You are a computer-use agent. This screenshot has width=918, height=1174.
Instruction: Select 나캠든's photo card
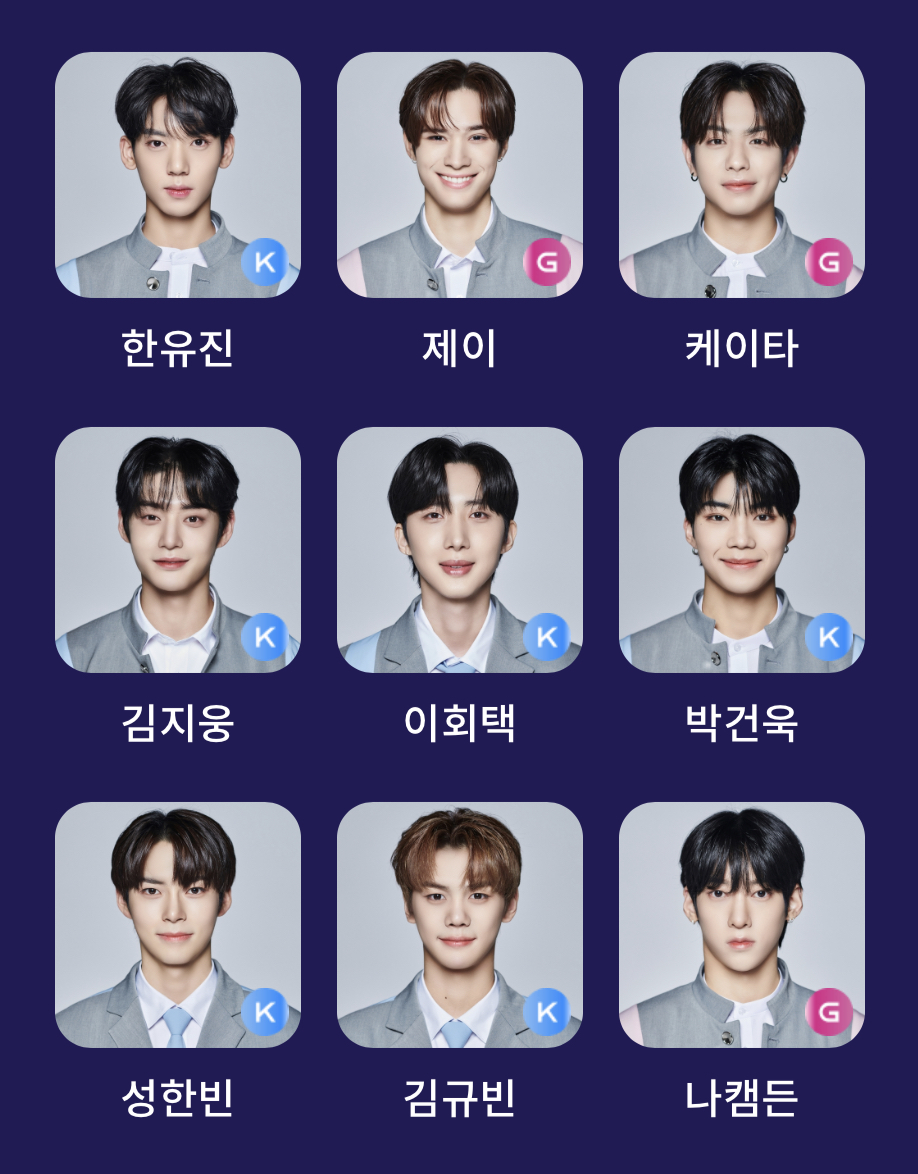(741, 925)
